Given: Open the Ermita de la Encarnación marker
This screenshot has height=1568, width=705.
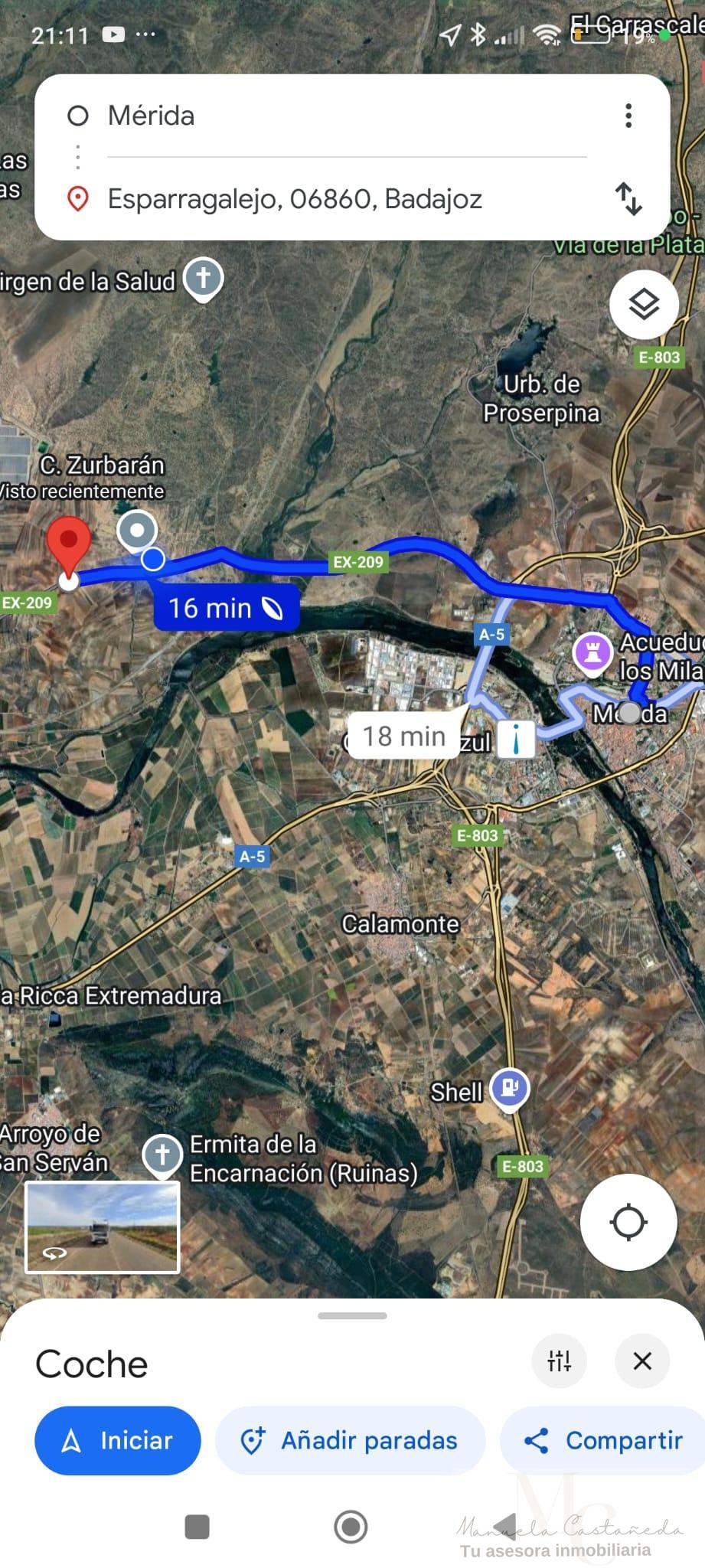Looking at the screenshot, I should click(x=162, y=1154).
